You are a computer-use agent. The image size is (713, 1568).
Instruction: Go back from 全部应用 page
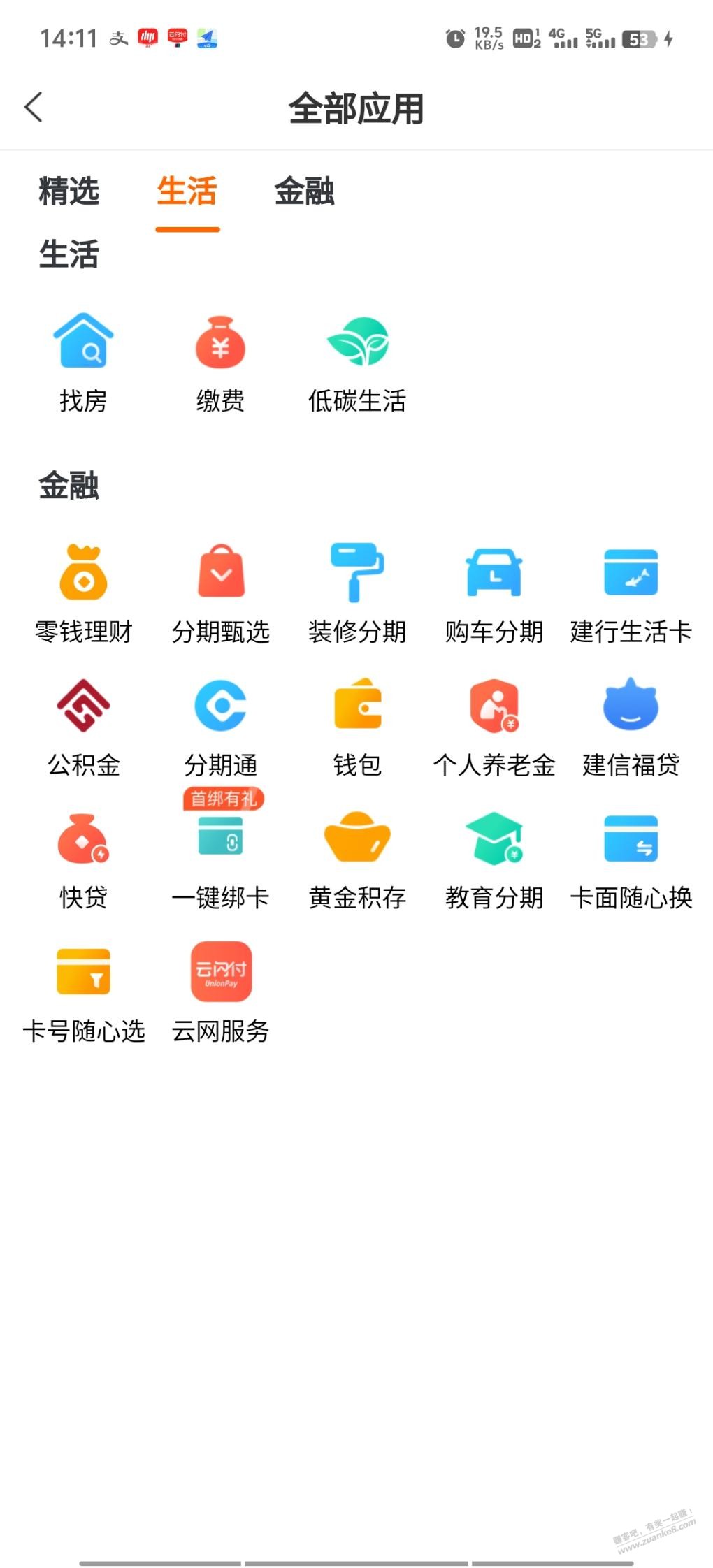pyautogui.click(x=34, y=108)
